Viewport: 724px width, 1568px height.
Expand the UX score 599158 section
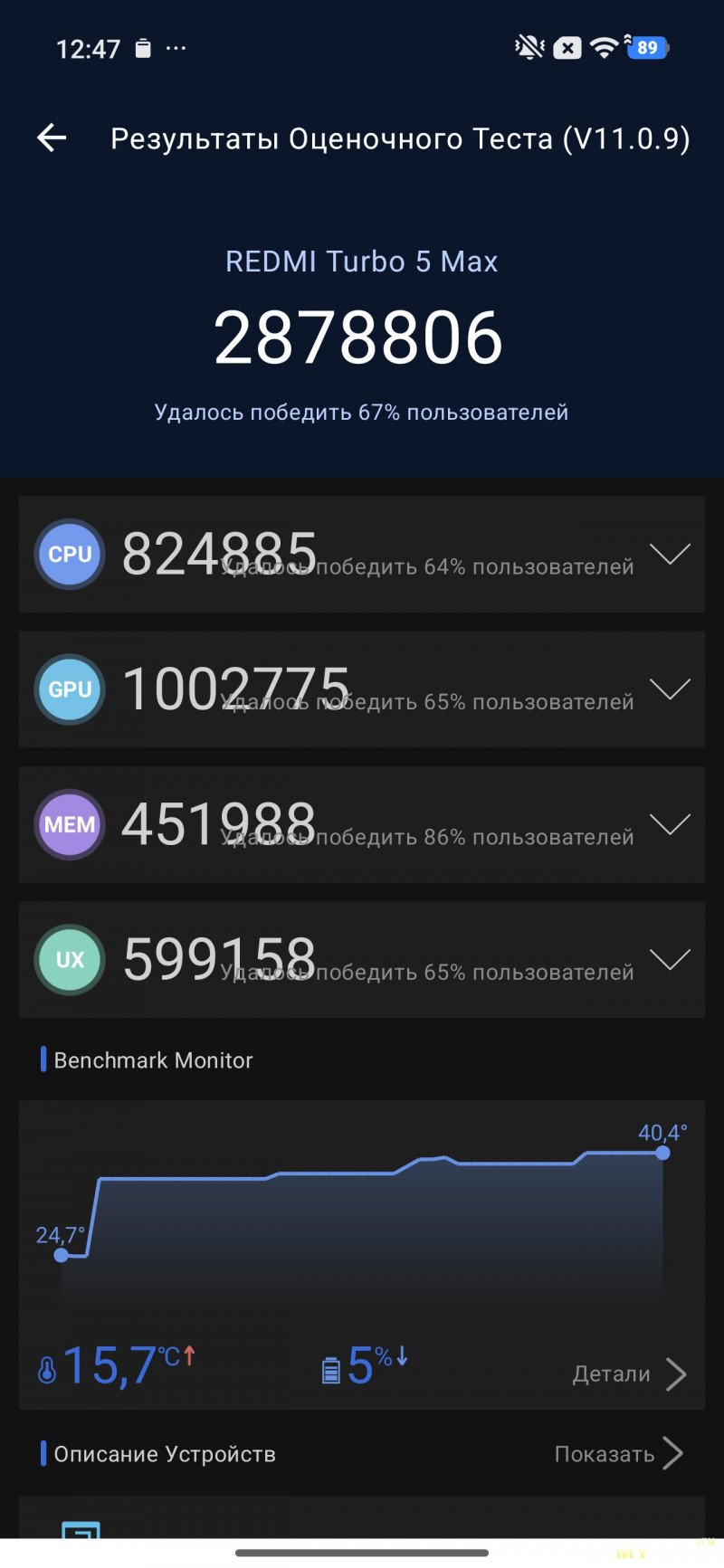click(670, 959)
